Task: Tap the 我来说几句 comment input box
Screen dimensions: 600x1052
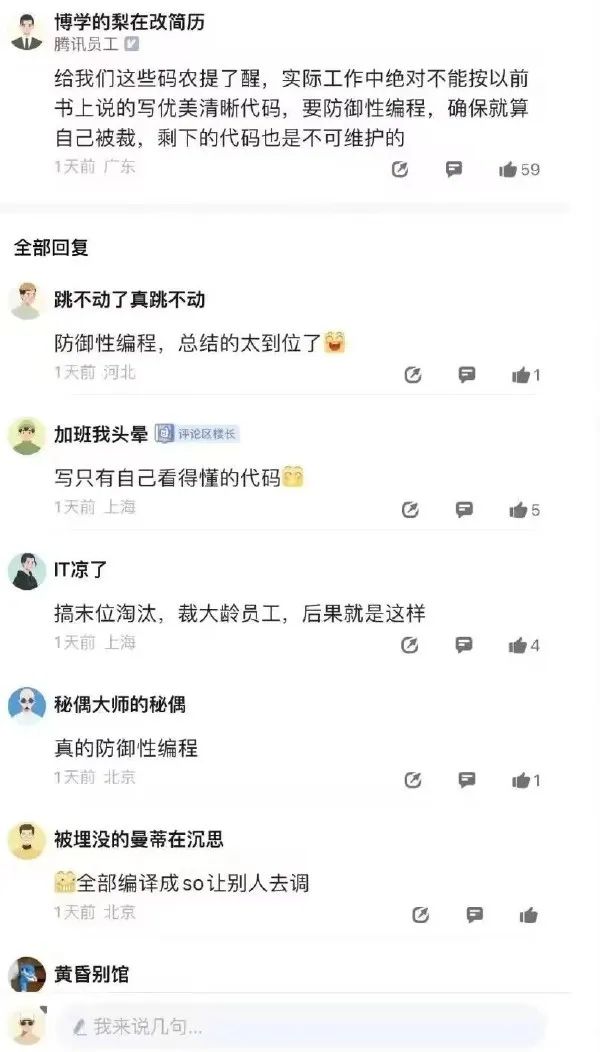Action: pyautogui.click(x=300, y=1026)
